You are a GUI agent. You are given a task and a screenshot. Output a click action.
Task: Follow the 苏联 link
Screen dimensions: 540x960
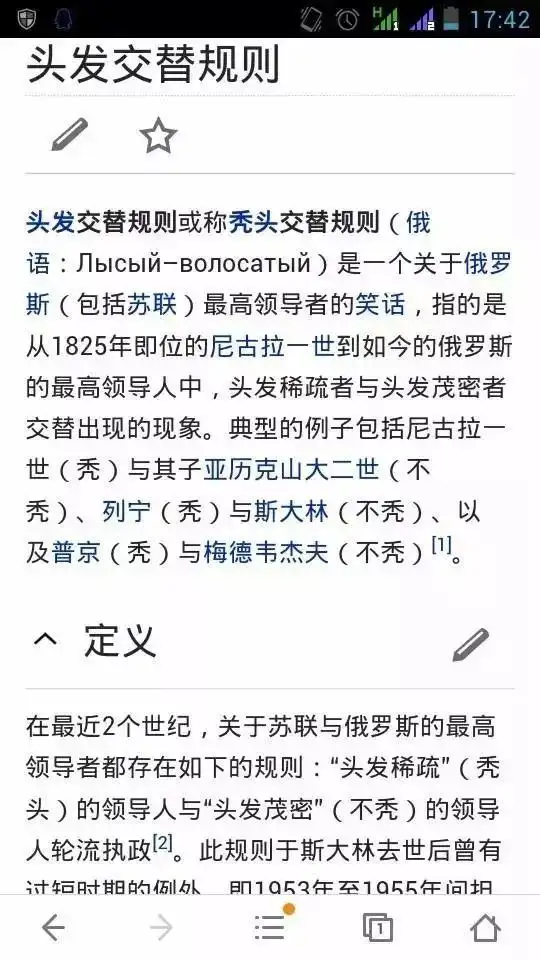(x=152, y=304)
